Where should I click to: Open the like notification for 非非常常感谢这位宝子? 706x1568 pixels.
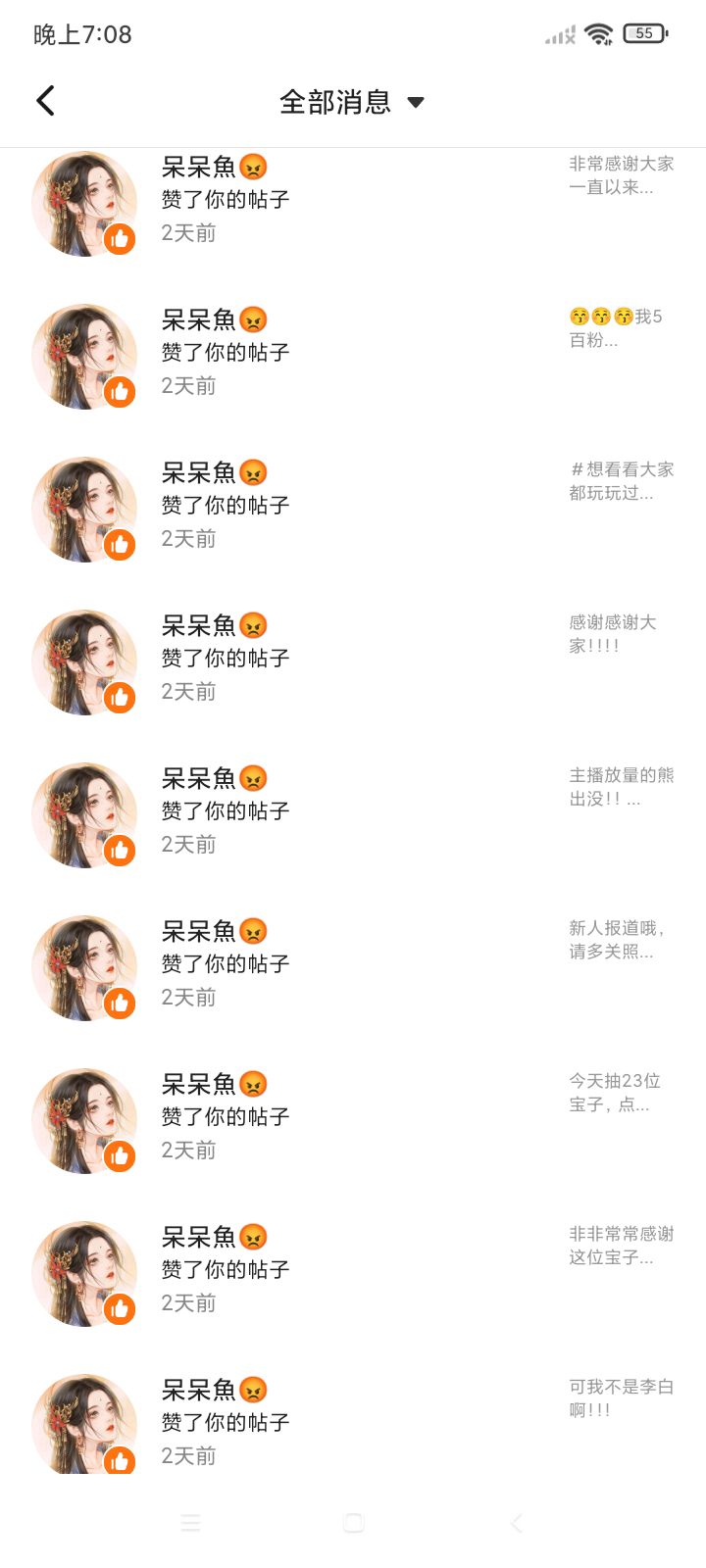353,1270
